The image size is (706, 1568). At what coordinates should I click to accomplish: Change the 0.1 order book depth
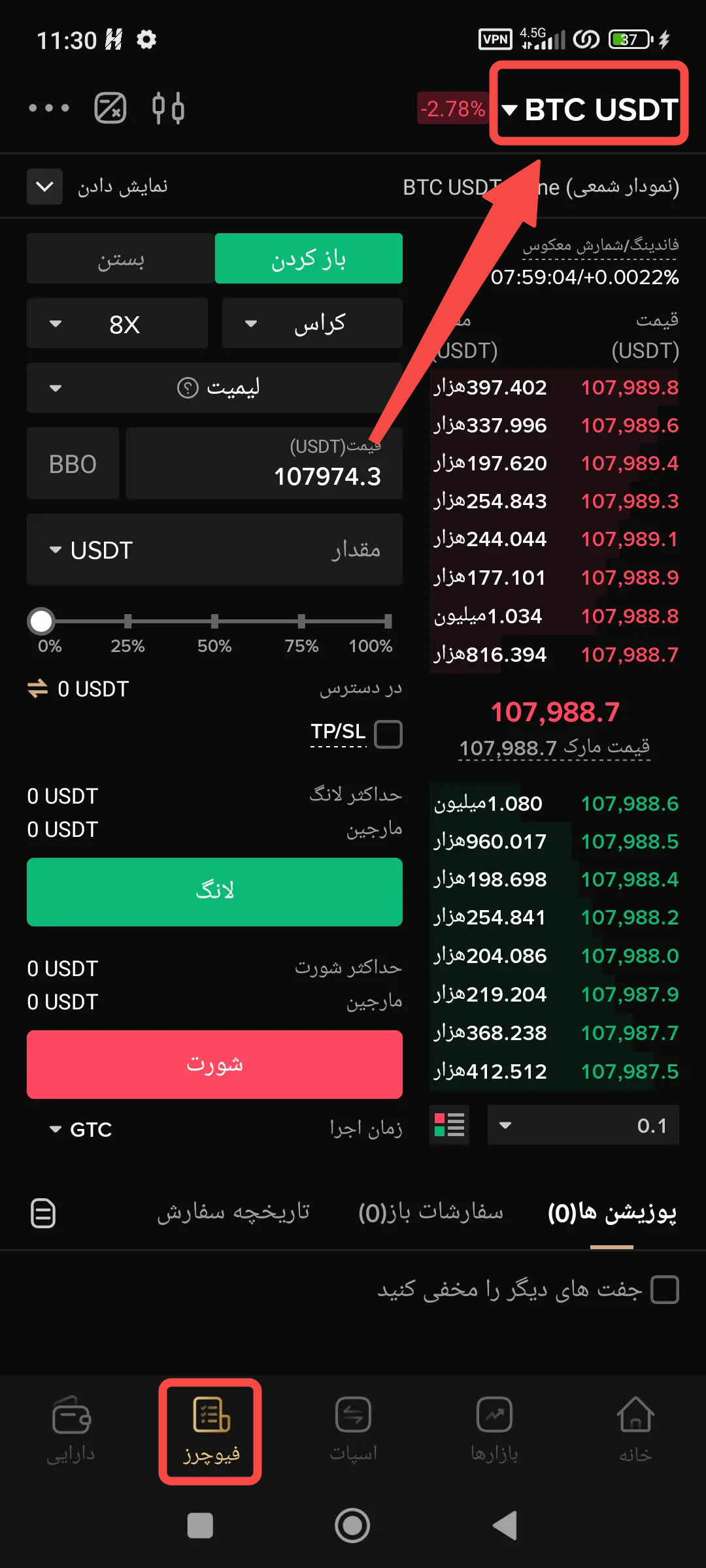pyautogui.click(x=583, y=1126)
